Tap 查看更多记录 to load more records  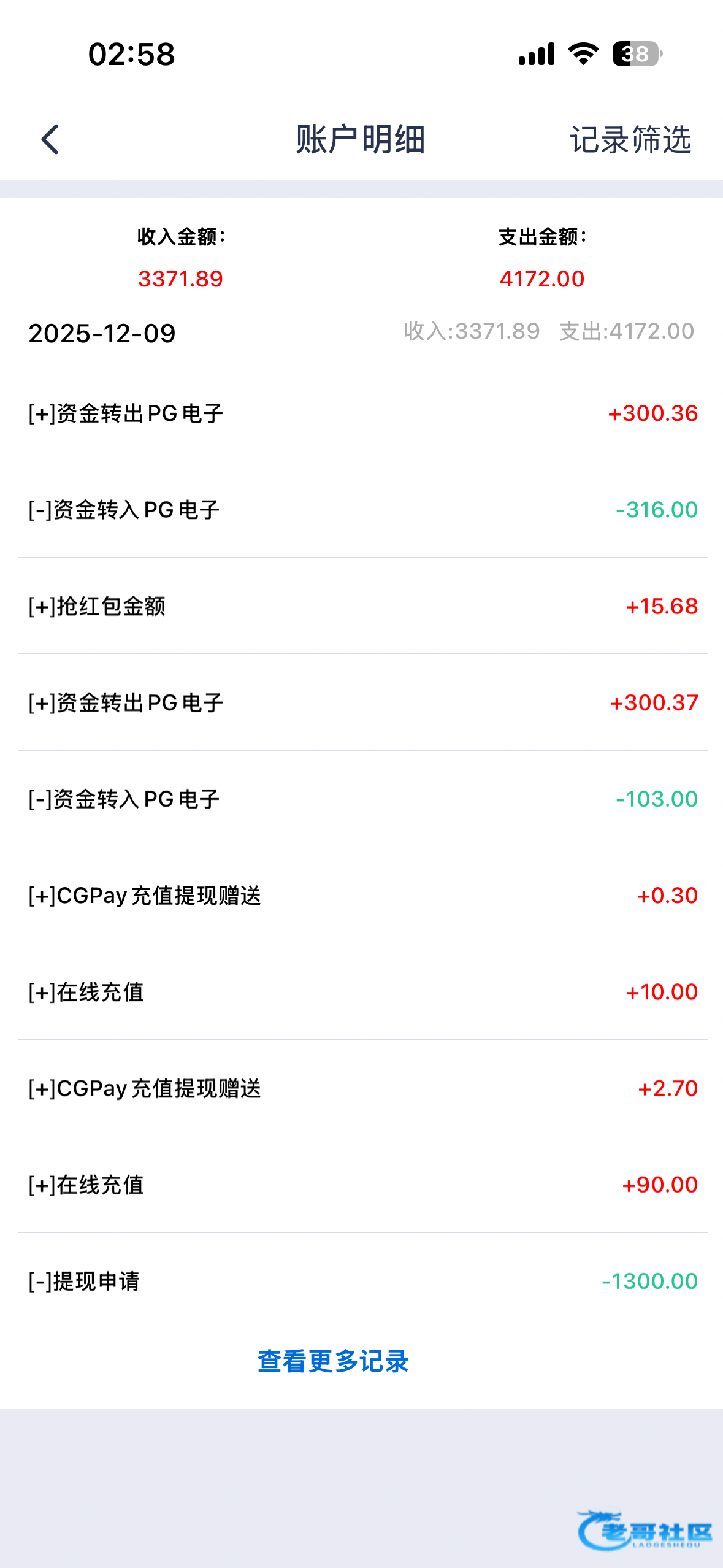click(333, 1361)
